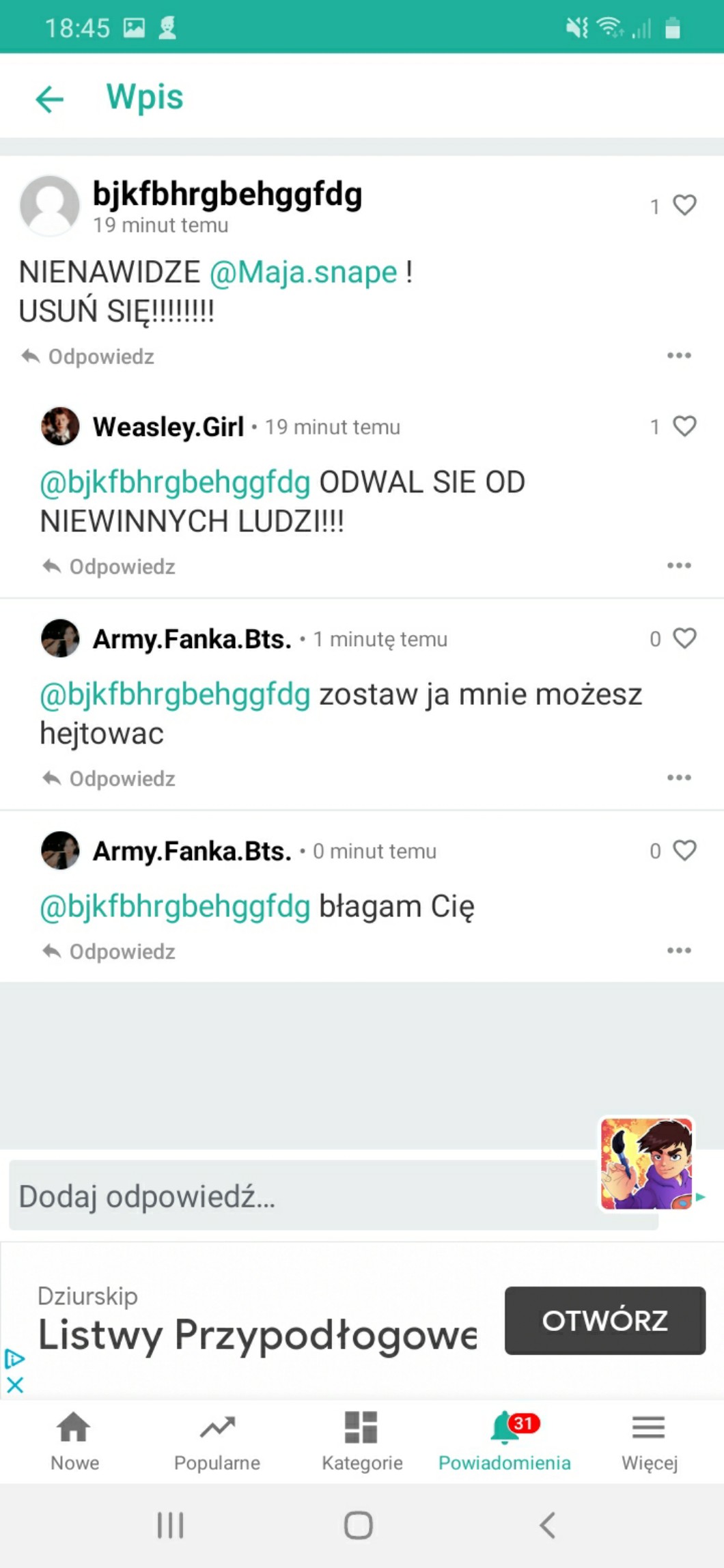The image size is (724, 1568).
Task: Open the Kategorie tab
Action: pos(361,1442)
